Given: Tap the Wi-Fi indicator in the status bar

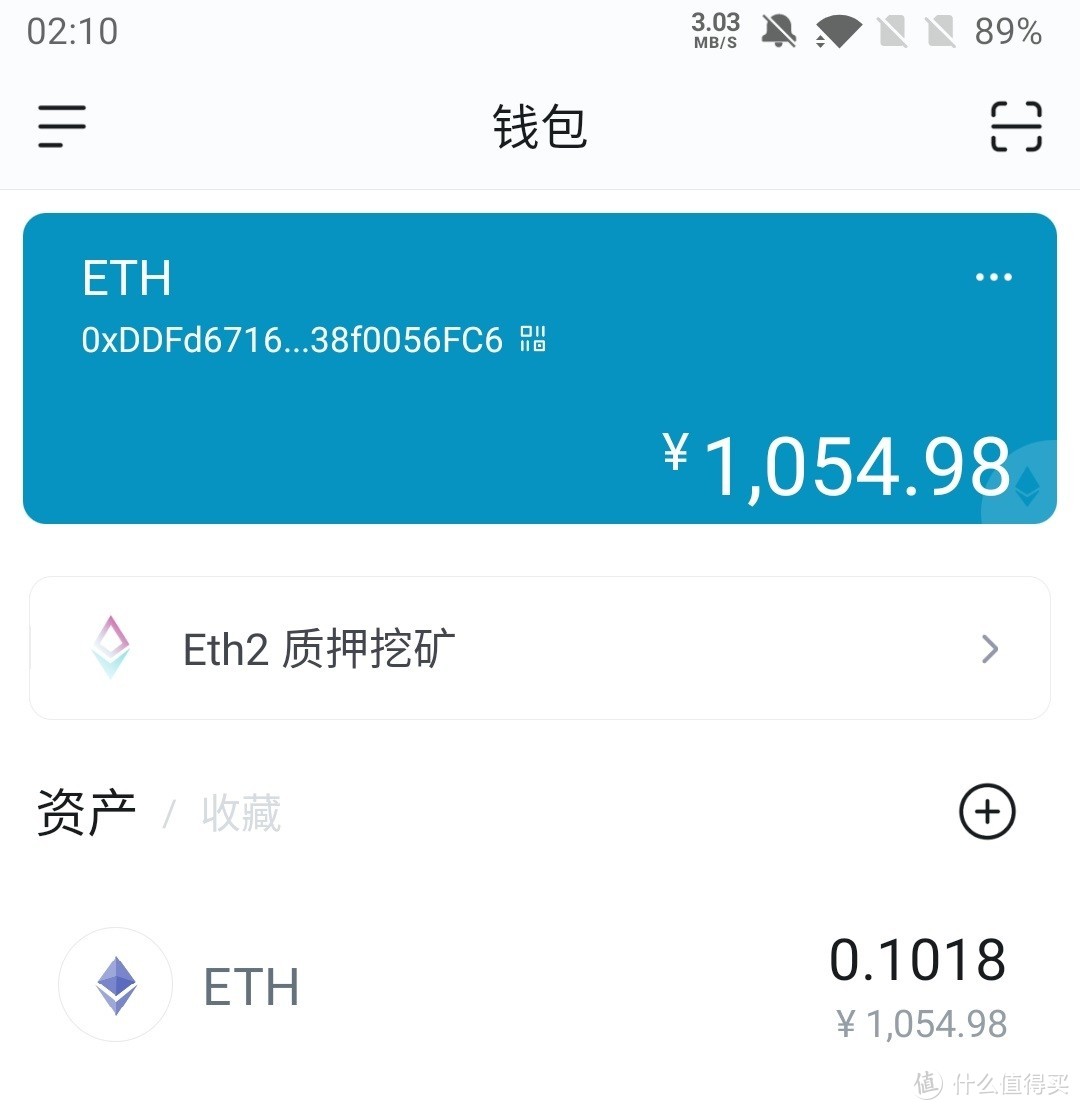Looking at the screenshot, I should click(x=838, y=31).
